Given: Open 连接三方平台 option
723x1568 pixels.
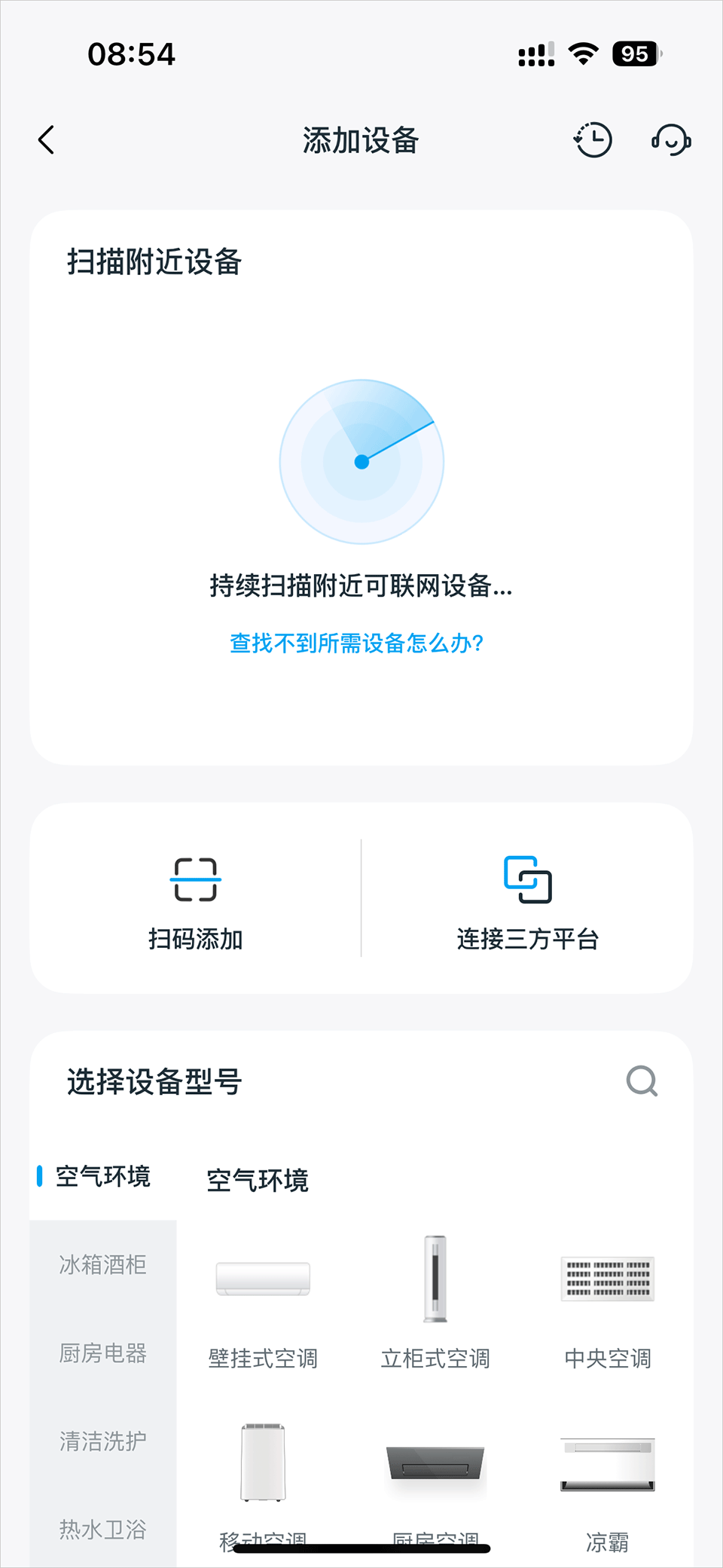Looking at the screenshot, I should [527, 902].
